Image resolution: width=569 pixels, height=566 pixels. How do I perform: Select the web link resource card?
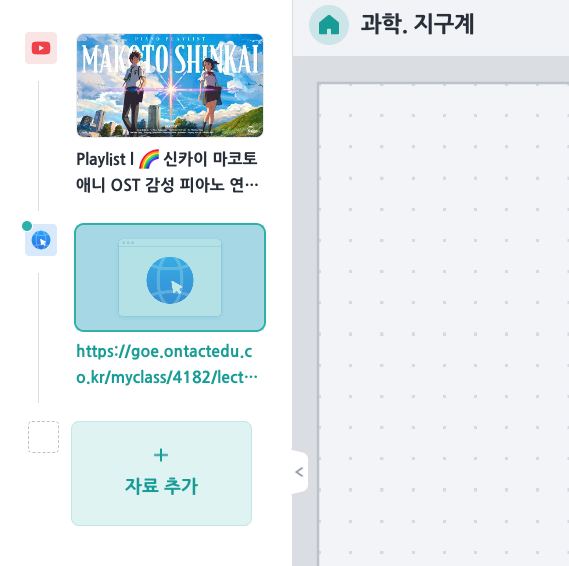(170, 278)
